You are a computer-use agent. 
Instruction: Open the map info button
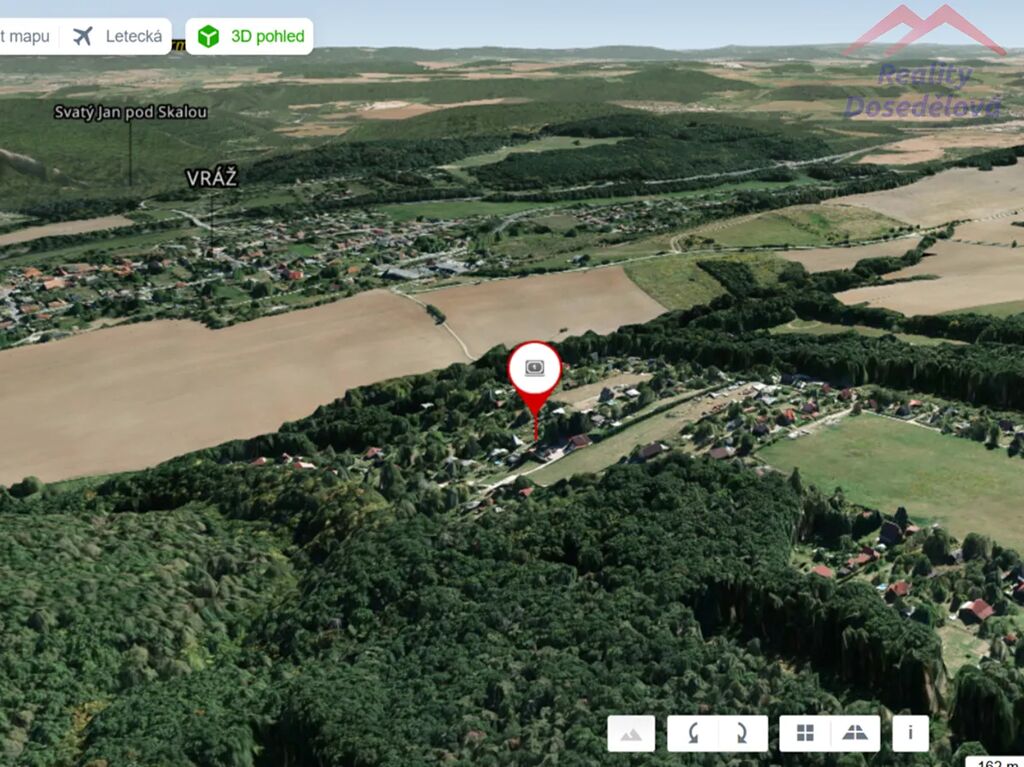click(910, 733)
